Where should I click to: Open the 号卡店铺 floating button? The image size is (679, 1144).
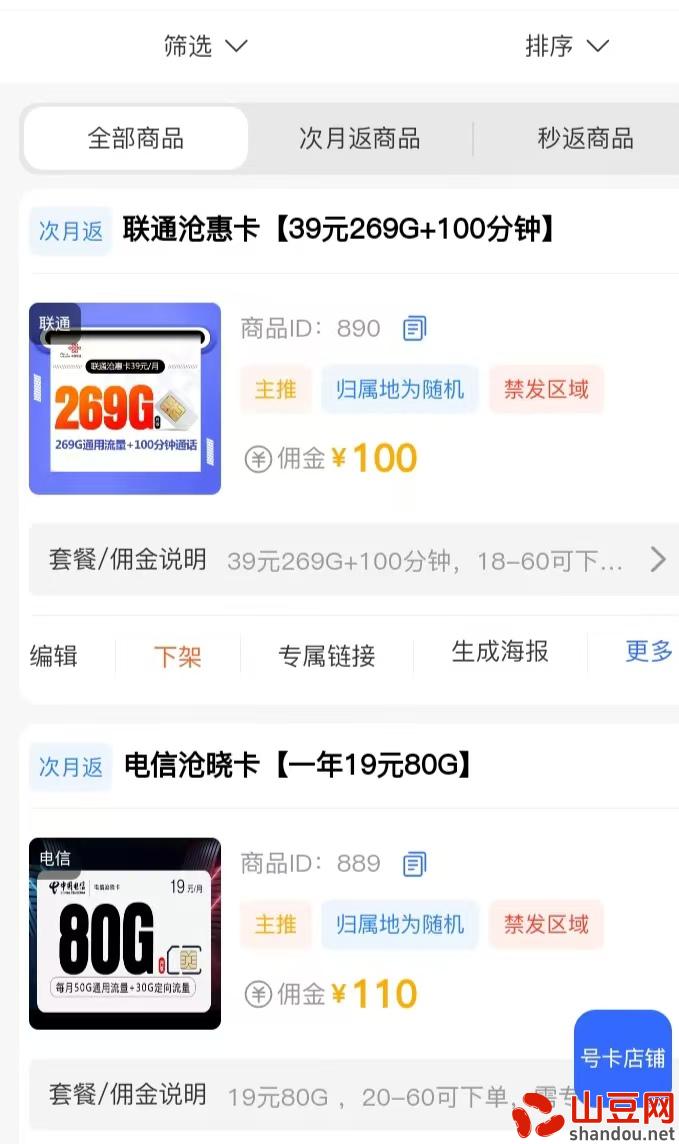coord(623,1058)
